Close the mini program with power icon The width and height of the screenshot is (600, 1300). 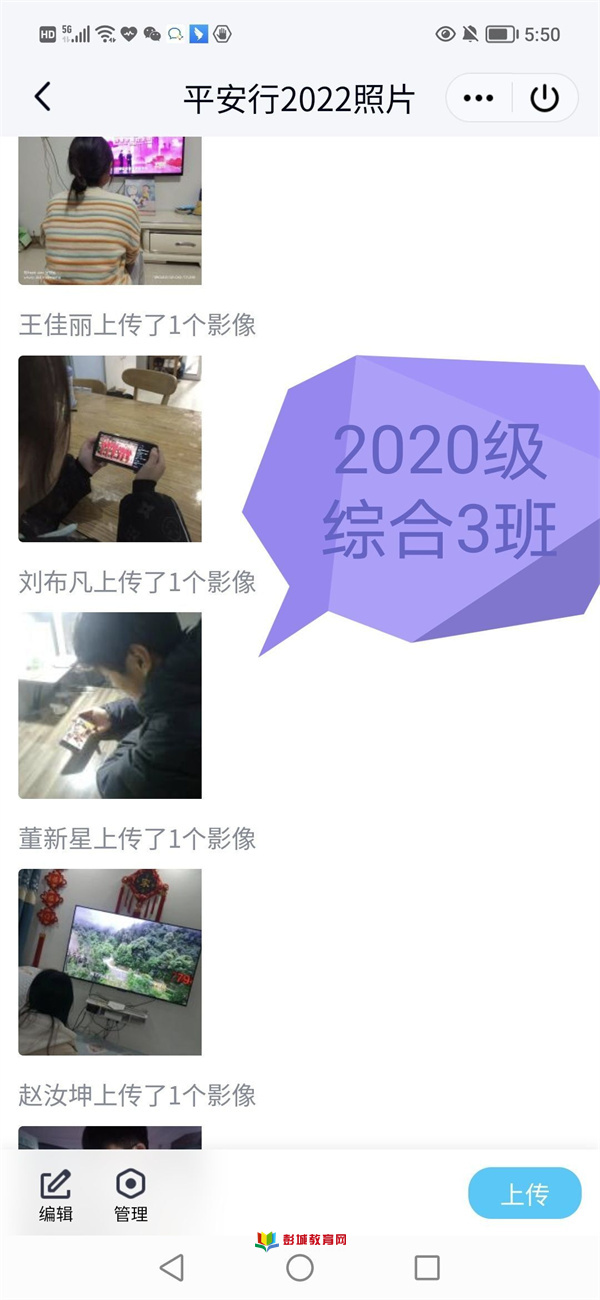click(544, 98)
